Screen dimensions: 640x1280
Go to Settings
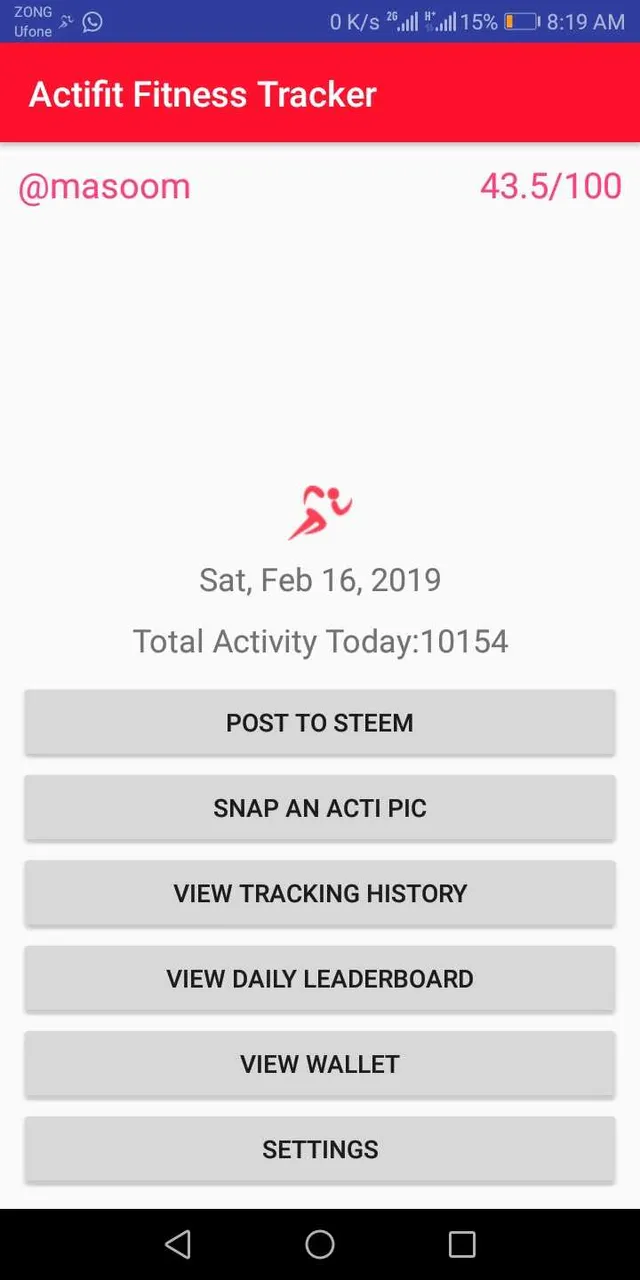click(320, 1149)
